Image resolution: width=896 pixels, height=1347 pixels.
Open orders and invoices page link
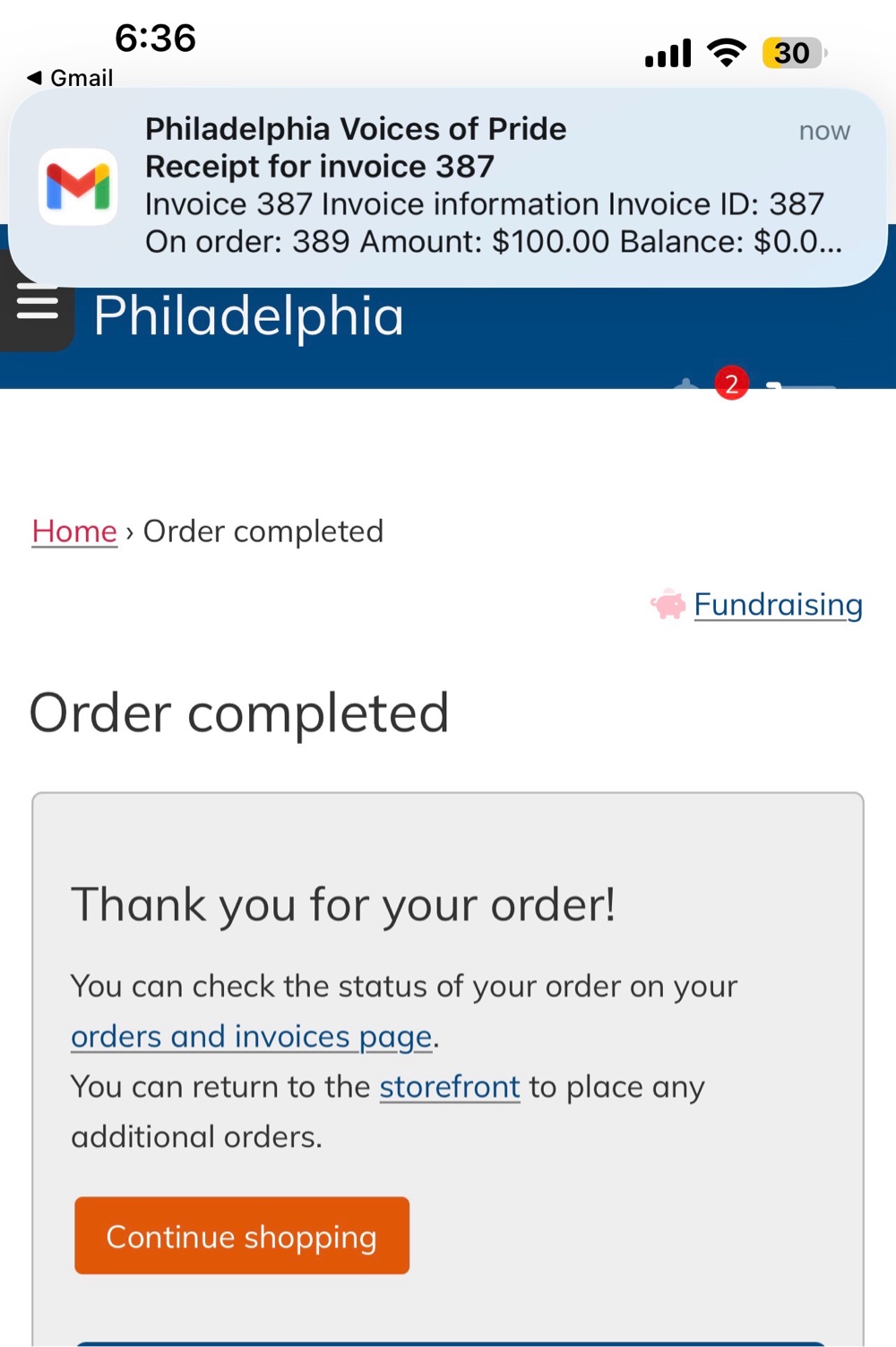pyautogui.click(x=251, y=1037)
